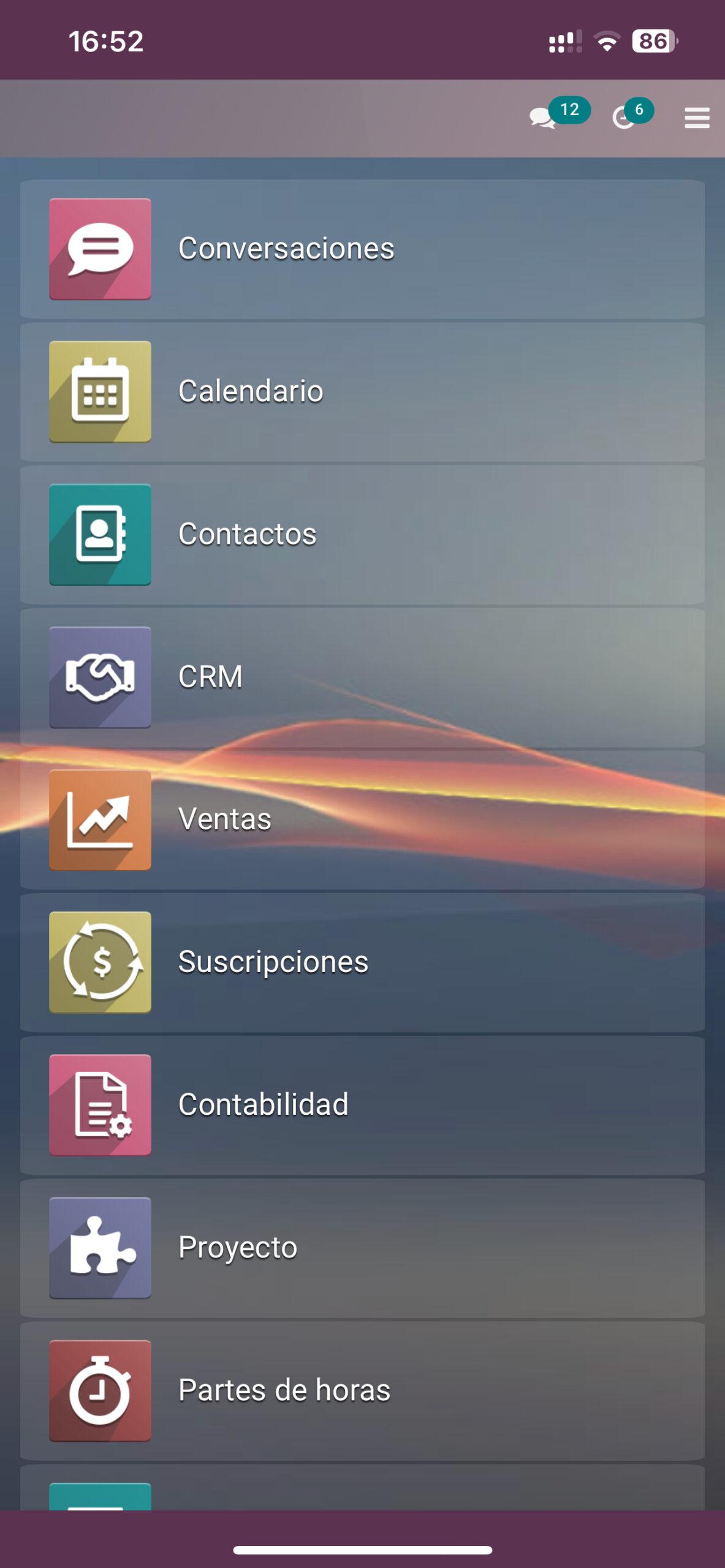
Task: Open the messages icon with 12 badge
Action: (x=544, y=117)
